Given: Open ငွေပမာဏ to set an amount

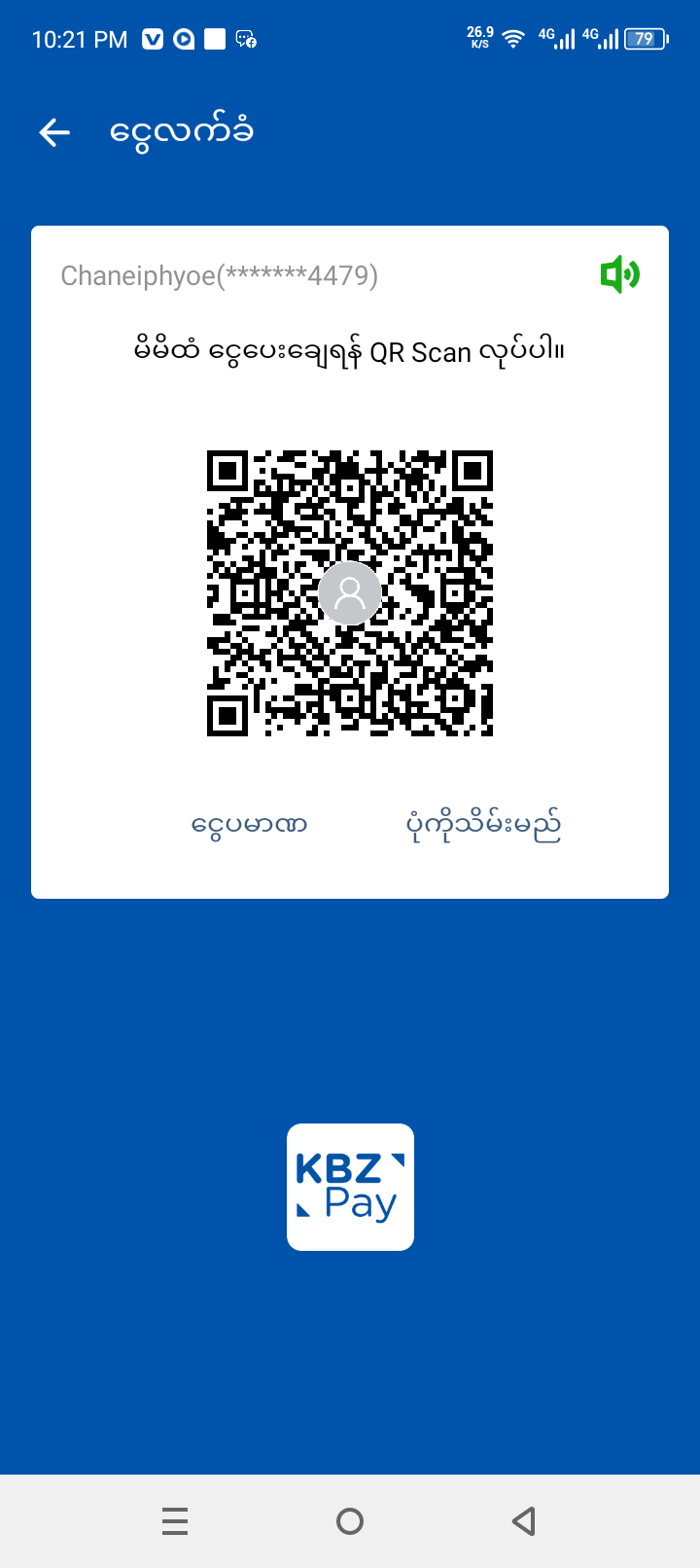Looking at the screenshot, I should [x=249, y=826].
